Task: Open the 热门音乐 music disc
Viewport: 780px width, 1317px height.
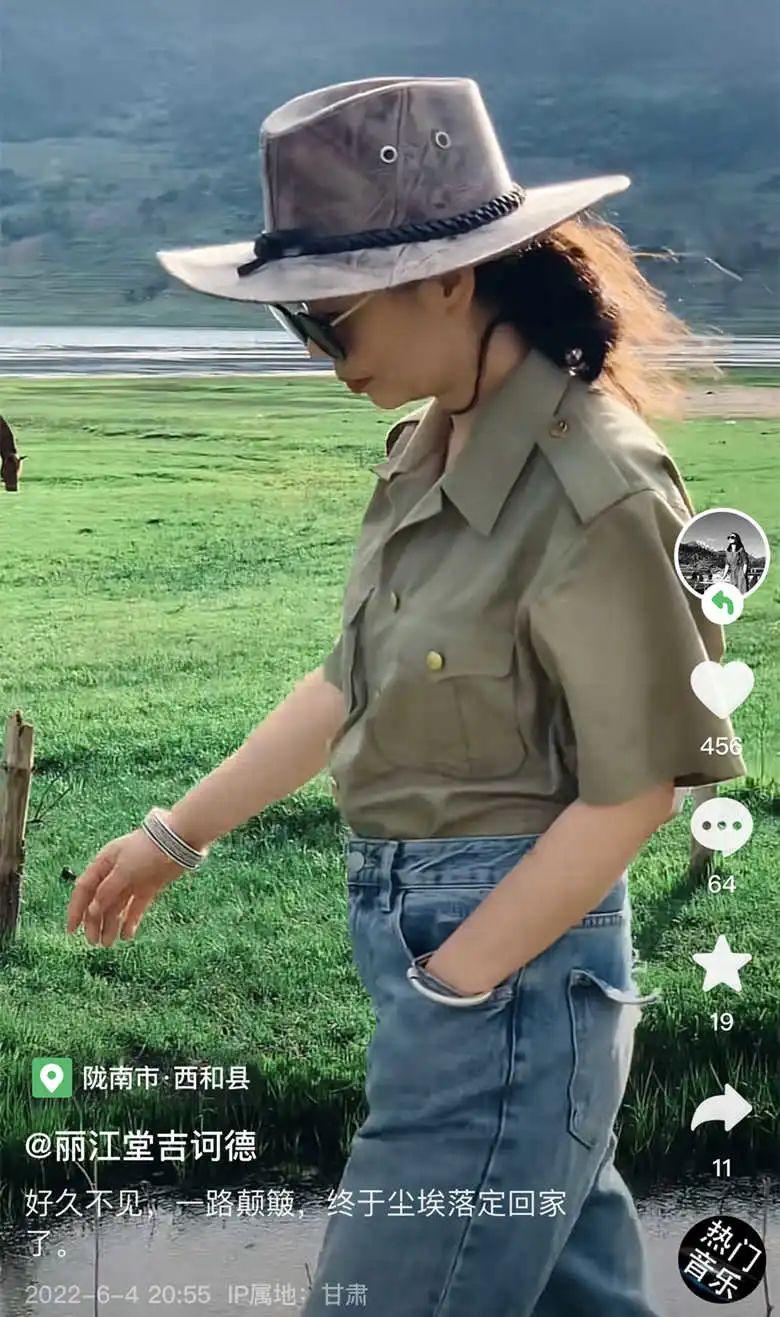Action: [x=721, y=1258]
